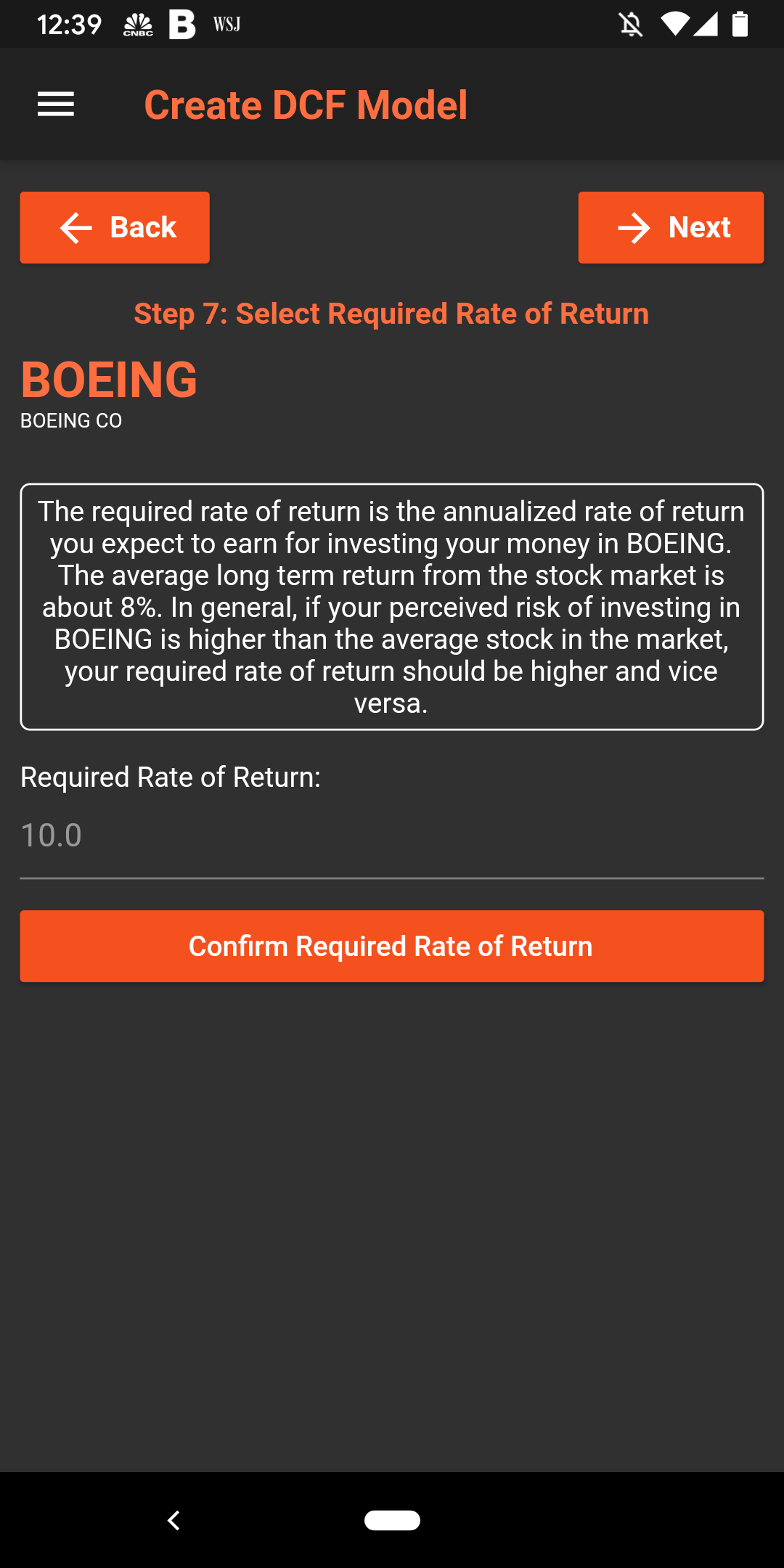
Task: Go back to the previous DCF step
Action: click(x=115, y=227)
